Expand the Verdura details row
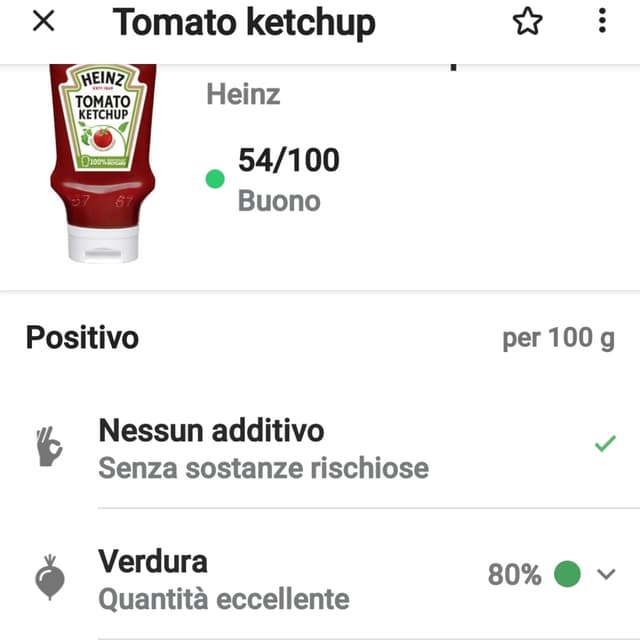The image size is (640, 640). click(x=606, y=574)
